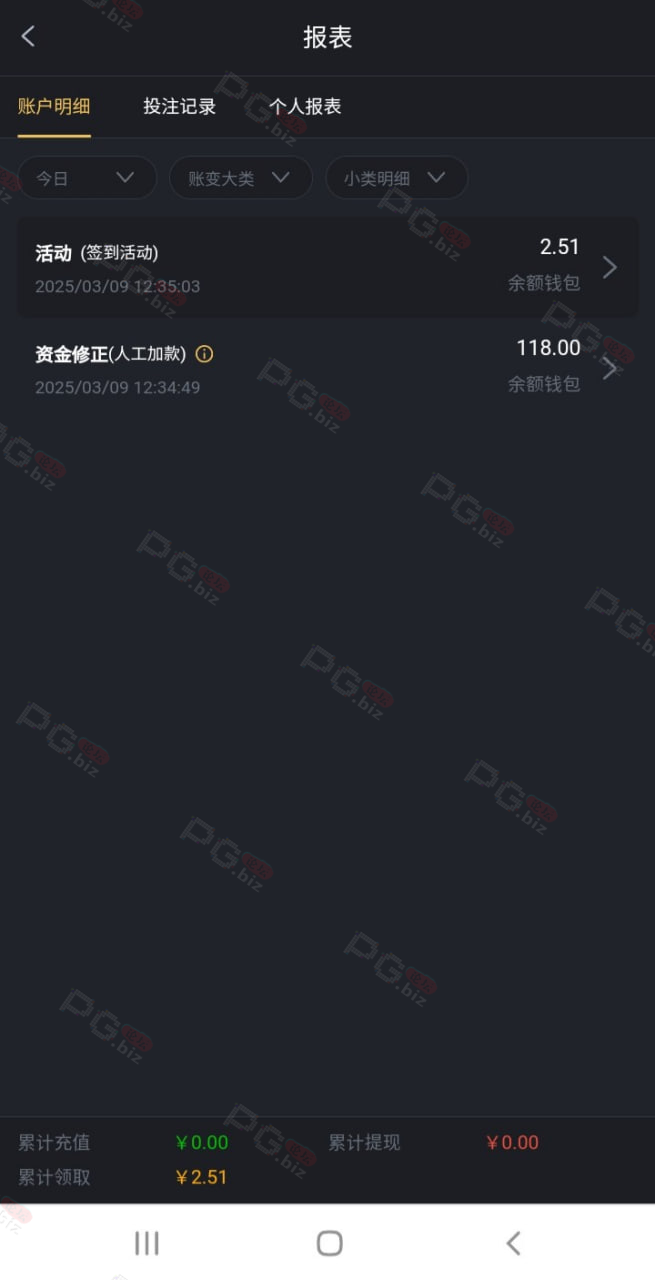Switch to the 投注记录 tab

(180, 106)
